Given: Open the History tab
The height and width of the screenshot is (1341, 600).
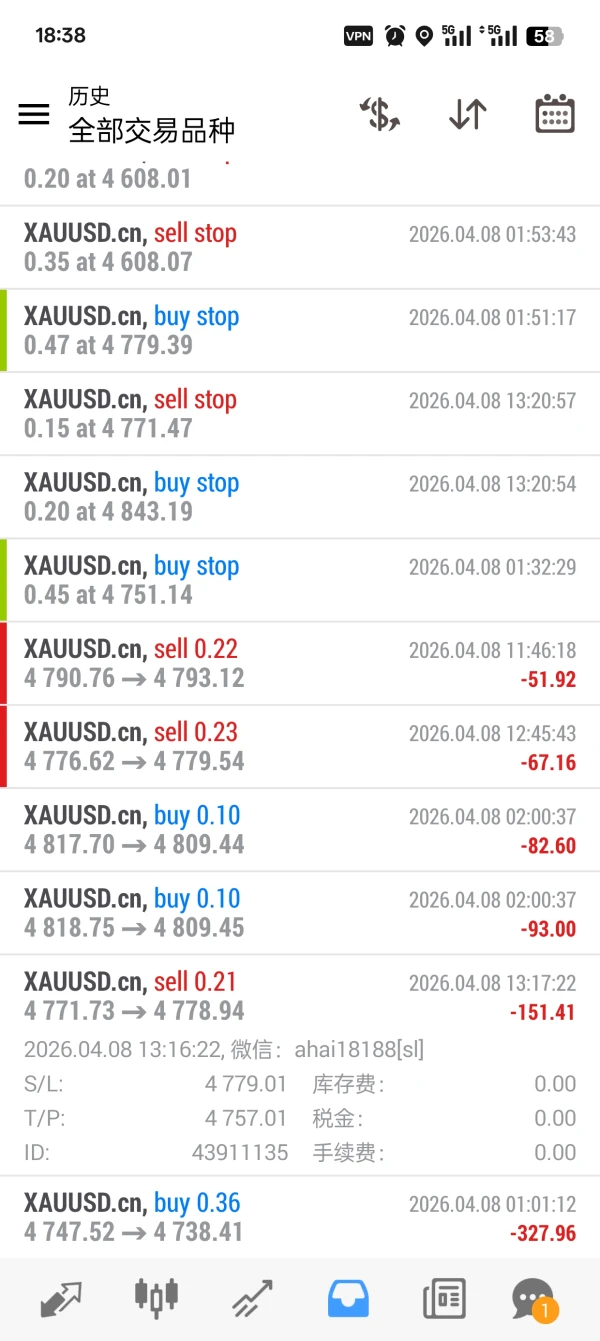Looking at the screenshot, I should [348, 1299].
